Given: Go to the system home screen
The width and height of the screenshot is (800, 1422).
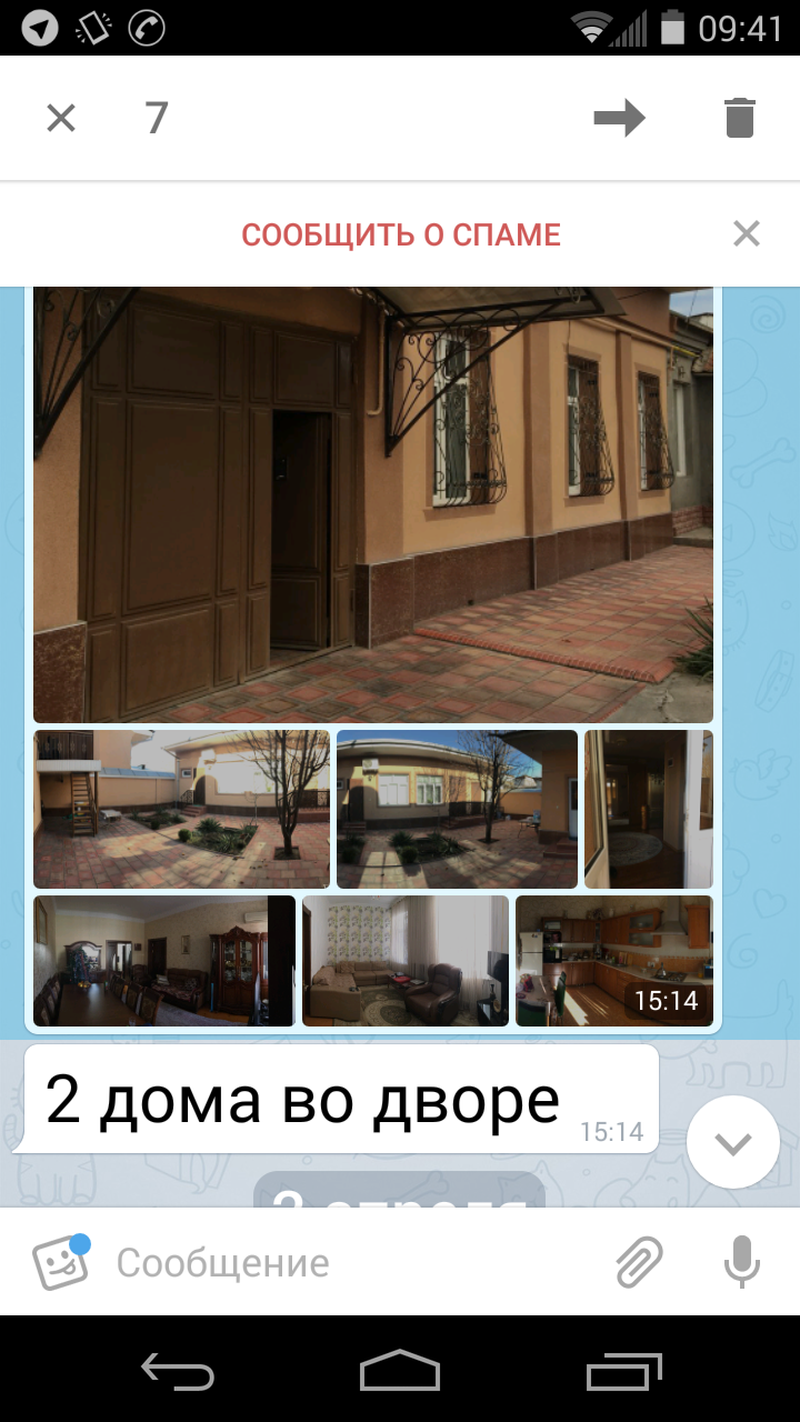Looking at the screenshot, I should pyautogui.click(x=400, y=1370).
